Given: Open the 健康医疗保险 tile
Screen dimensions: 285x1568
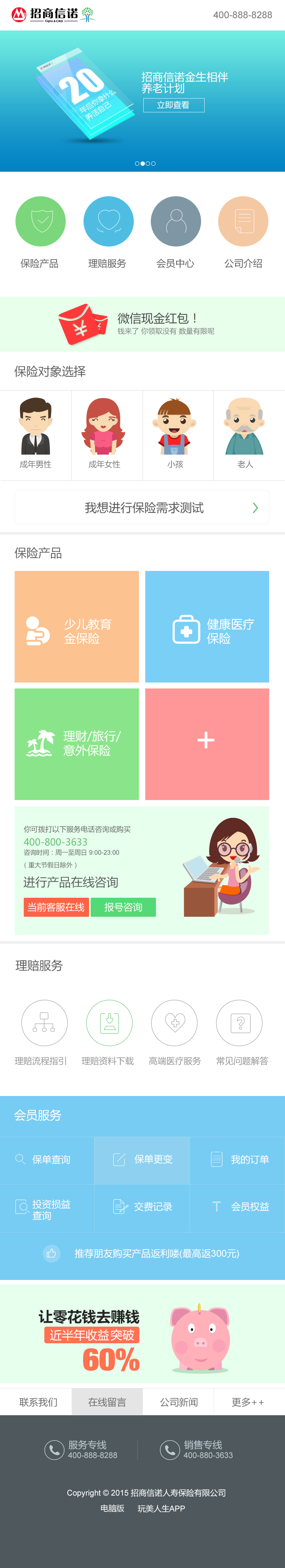Looking at the screenshot, I should pyautogui.click(x=207, y=626).
